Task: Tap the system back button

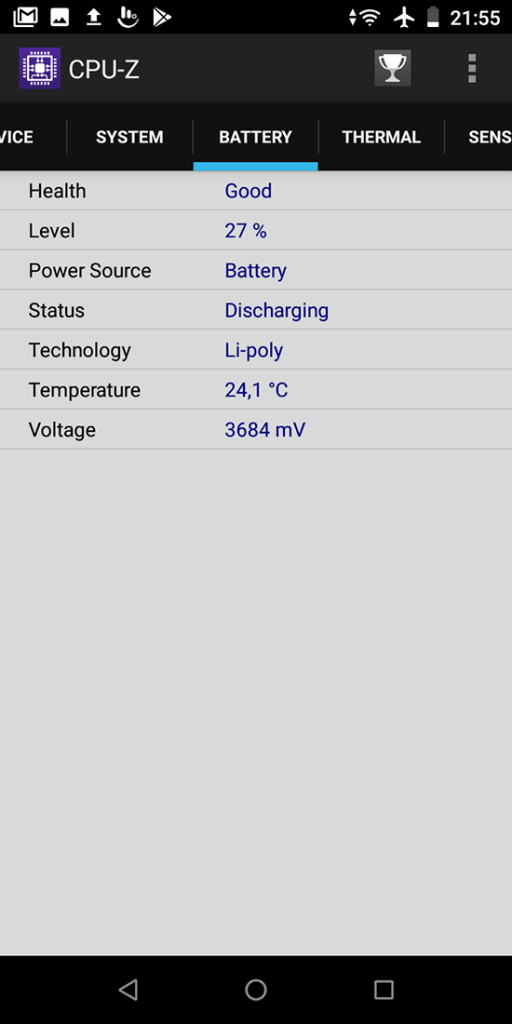Action: click(x=128, y=989)
